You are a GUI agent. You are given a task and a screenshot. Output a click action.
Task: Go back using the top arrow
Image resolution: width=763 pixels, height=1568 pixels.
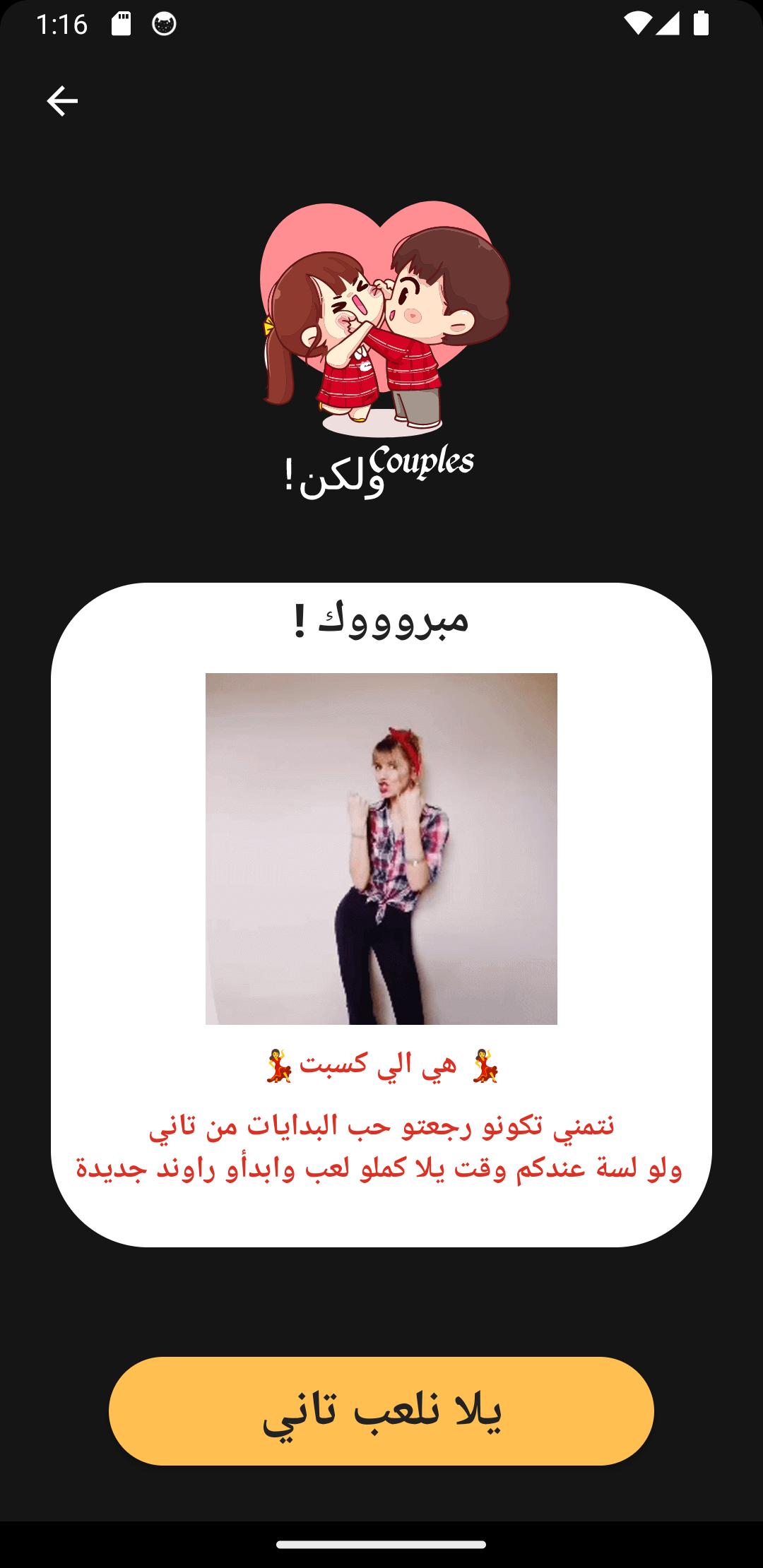pyautogui.click(x=62, y=101)
